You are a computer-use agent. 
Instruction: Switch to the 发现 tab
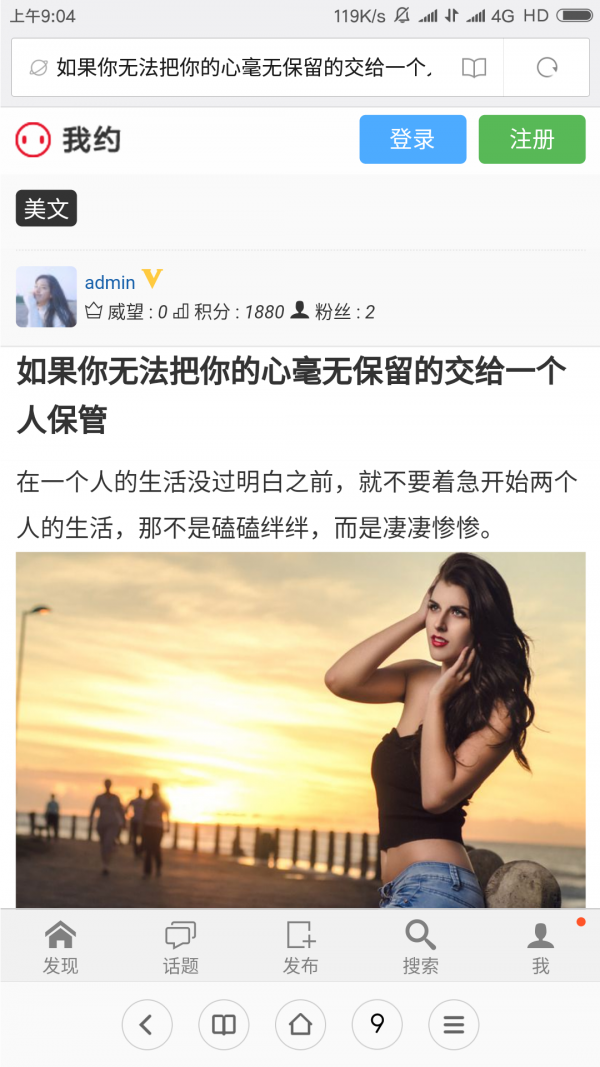(60, 947)
